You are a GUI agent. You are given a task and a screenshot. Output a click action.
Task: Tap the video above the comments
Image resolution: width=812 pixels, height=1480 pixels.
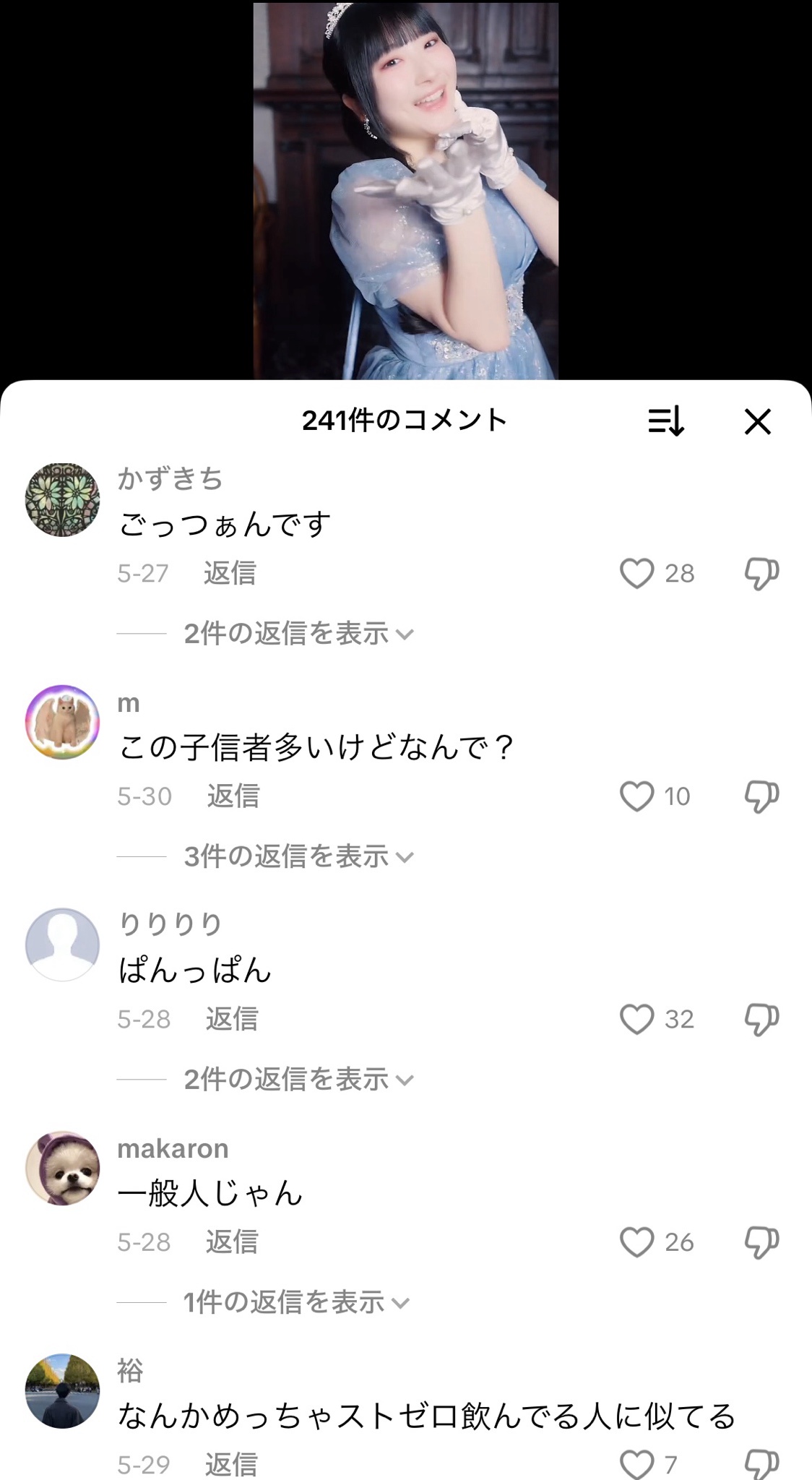405,191
